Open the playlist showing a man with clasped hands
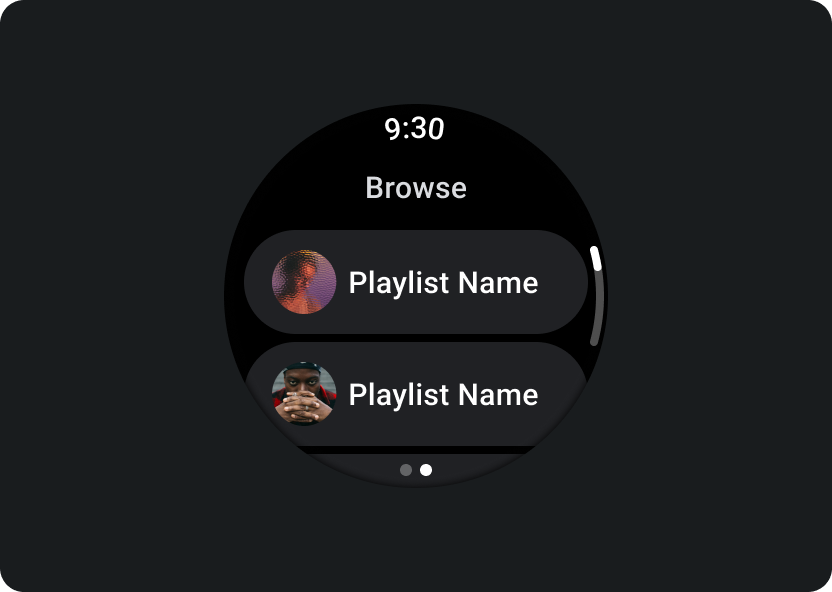The width and height of the screenshot is (832, 592). point(415,394)
